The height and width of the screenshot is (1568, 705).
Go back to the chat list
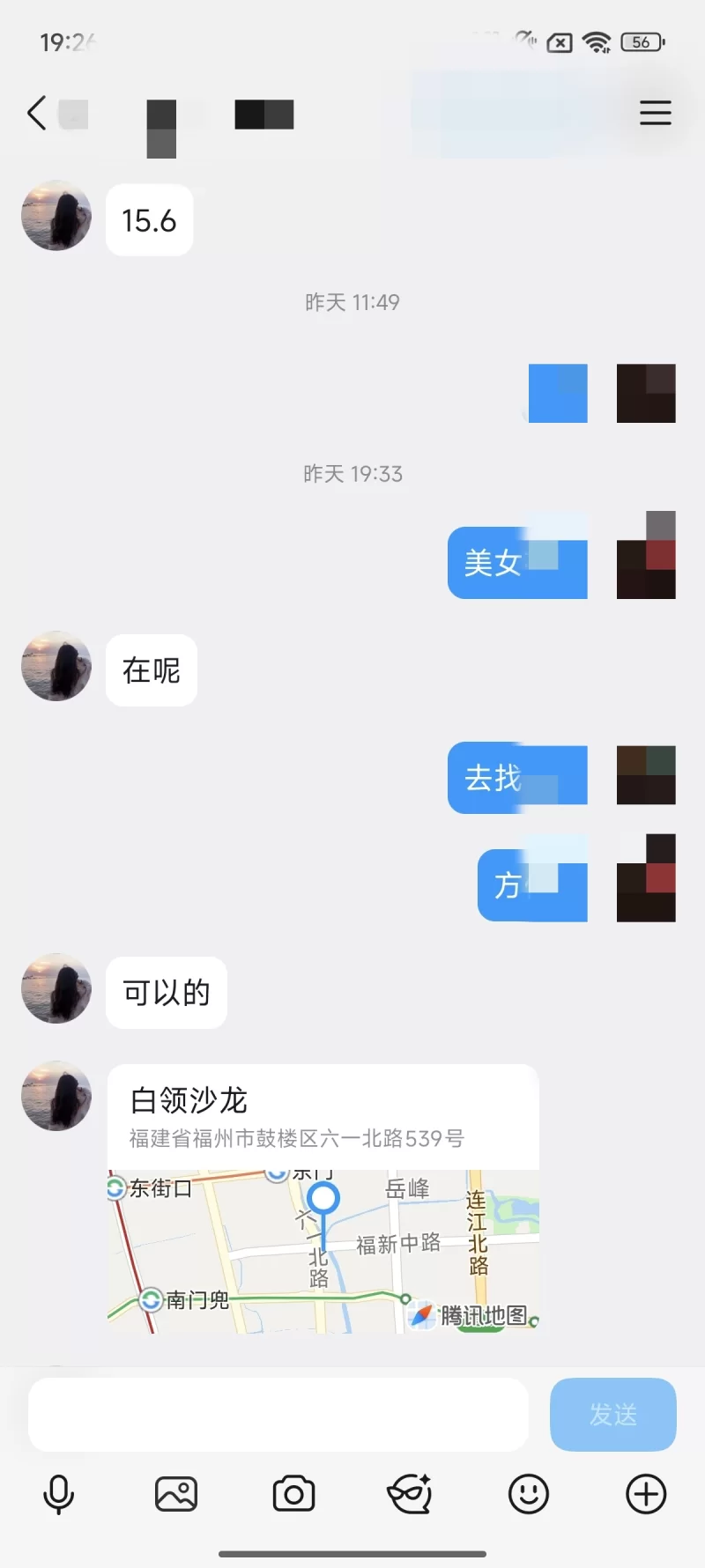(37, 114)
